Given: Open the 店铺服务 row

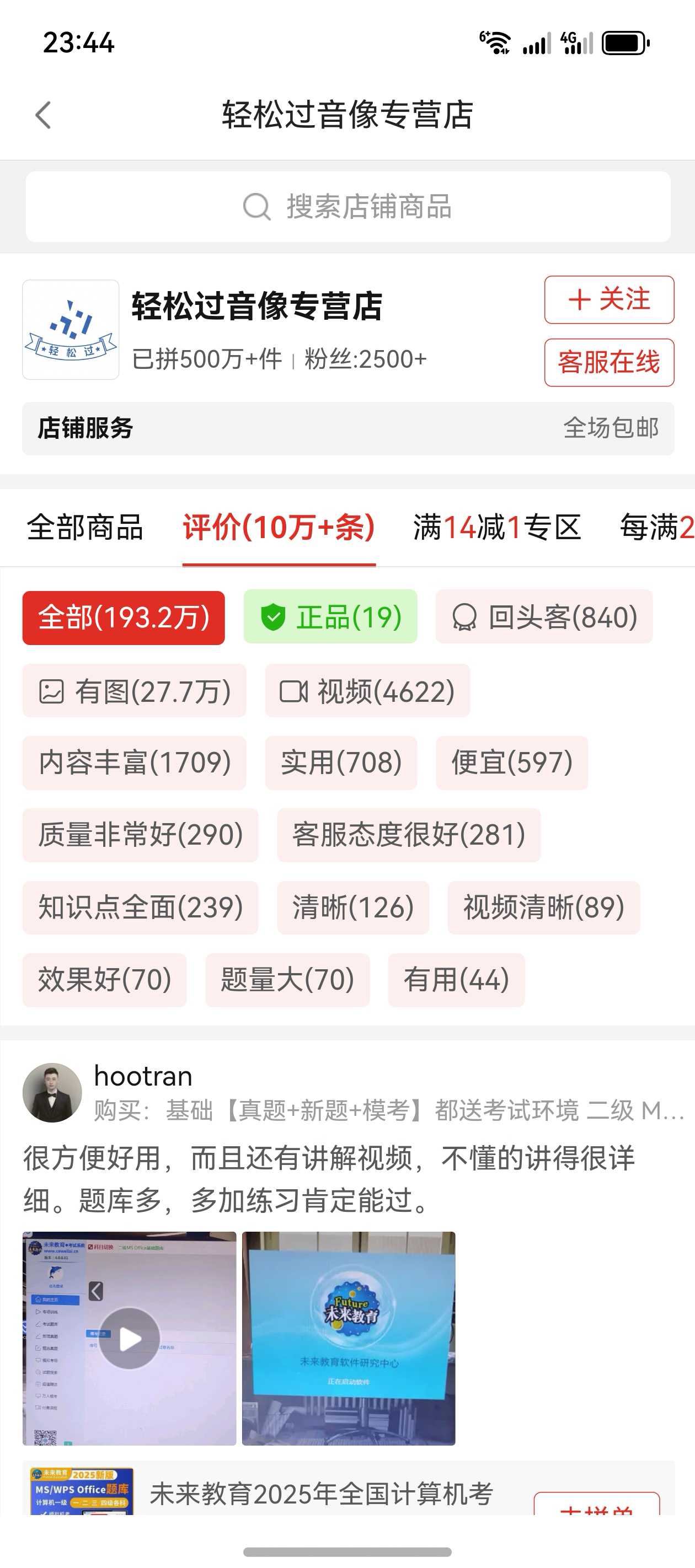Looking at the screenshot, I should (x=348, y=428).
